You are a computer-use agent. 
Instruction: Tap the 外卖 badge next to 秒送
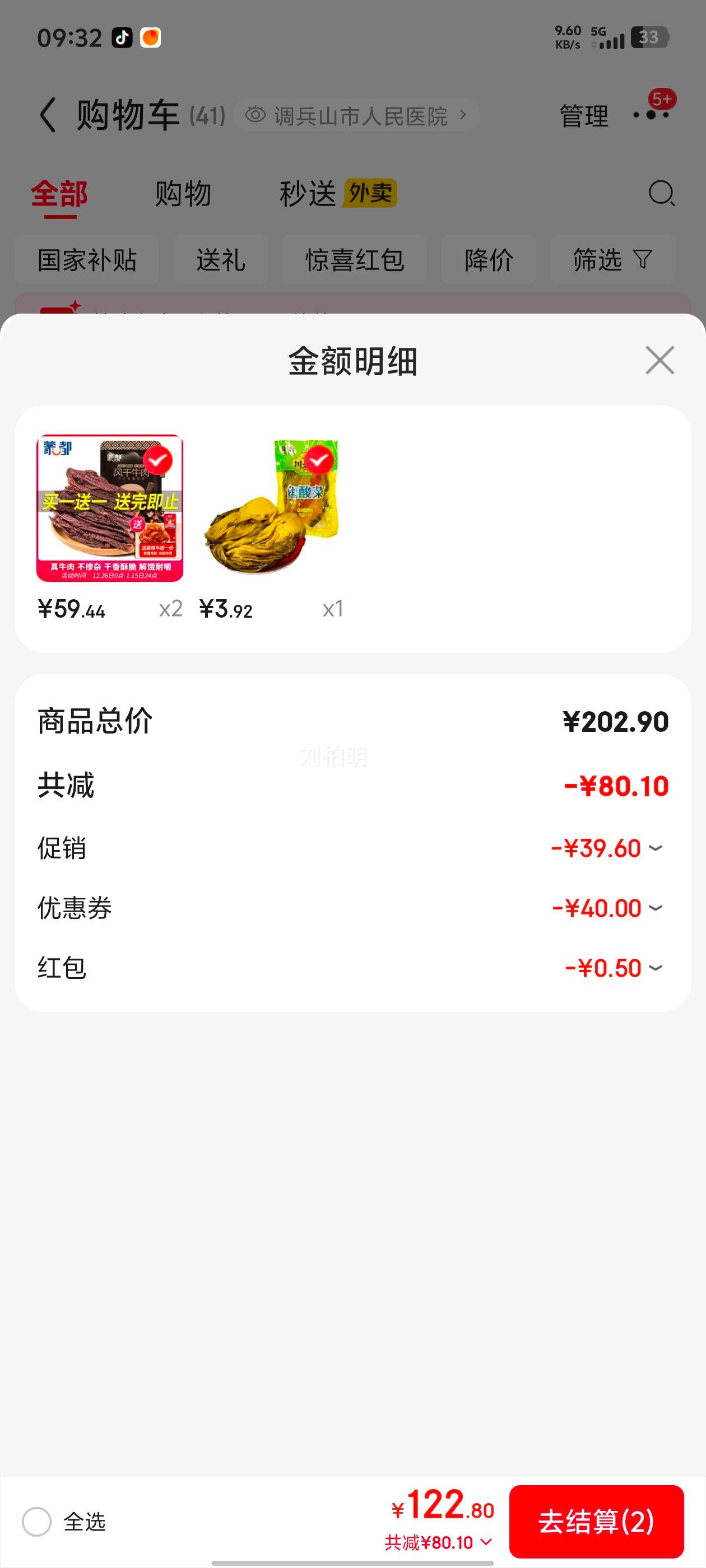pyautogui.click(x=371, y=194)
